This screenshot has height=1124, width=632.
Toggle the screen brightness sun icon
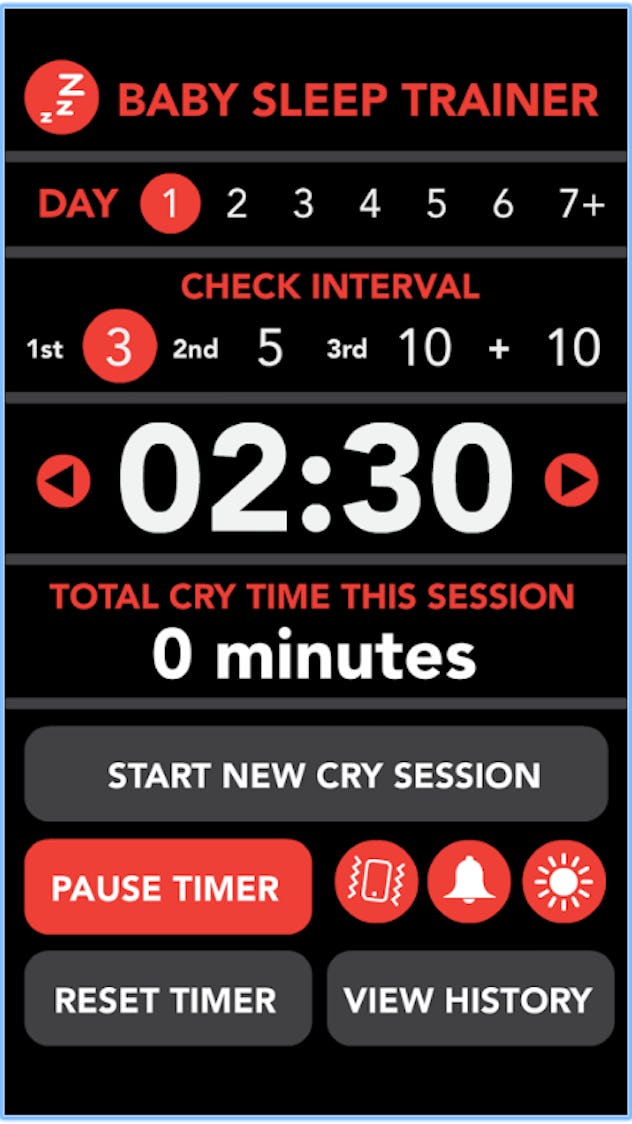tap(564, 881)
